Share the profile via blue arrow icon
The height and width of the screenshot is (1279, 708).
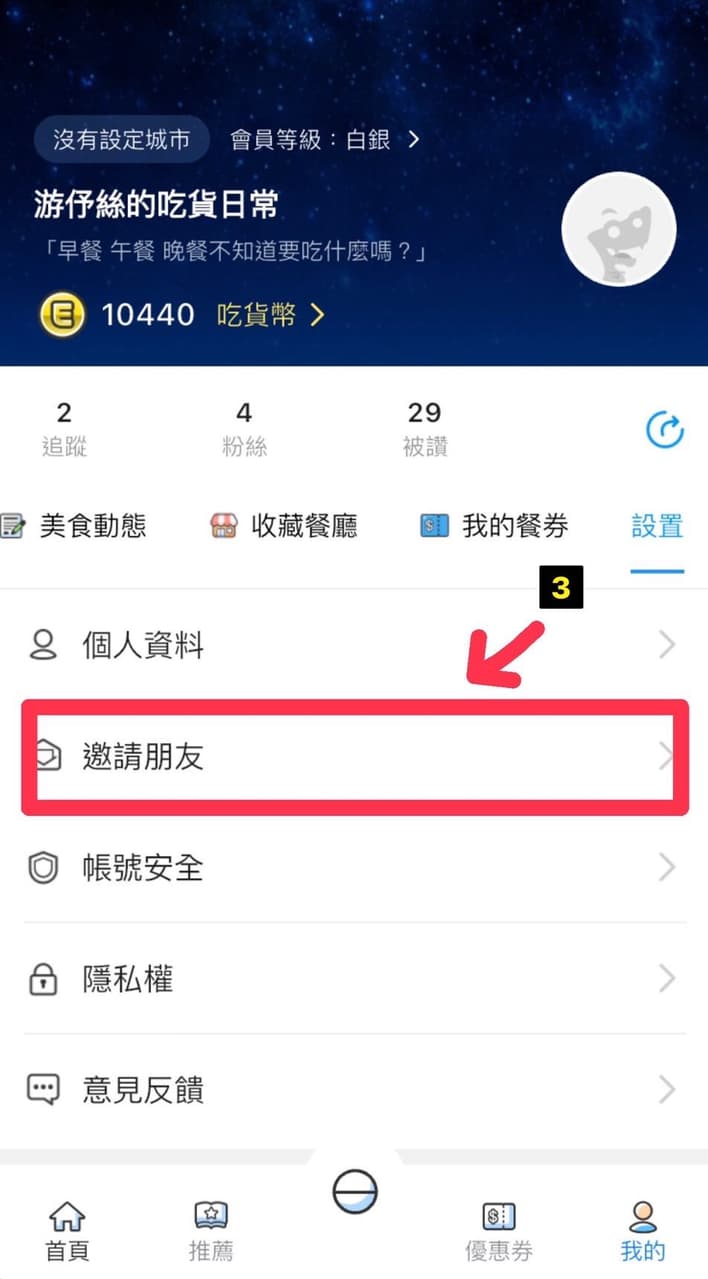(664, 431)
